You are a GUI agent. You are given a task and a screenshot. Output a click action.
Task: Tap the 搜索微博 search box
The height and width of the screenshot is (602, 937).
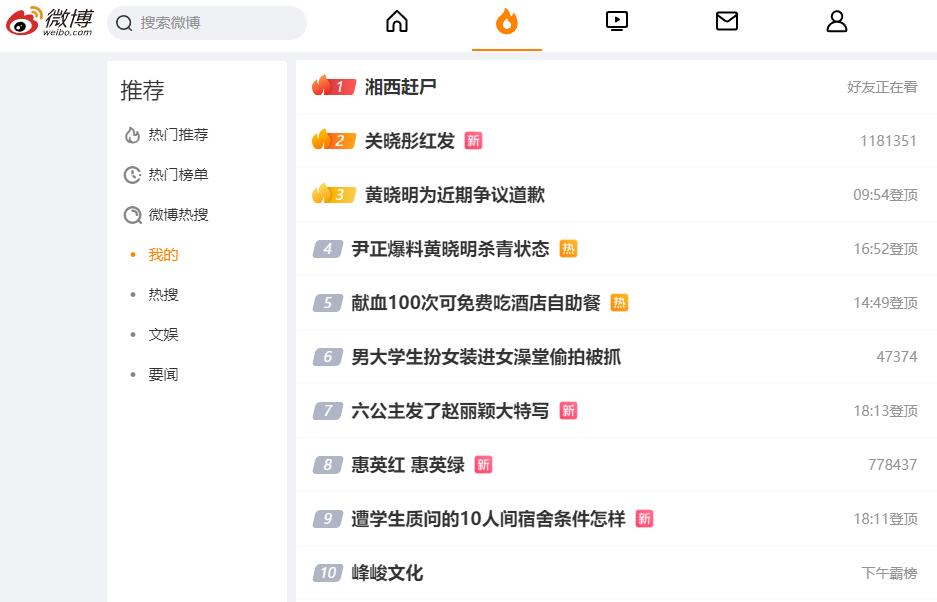[x=207, y=23]
